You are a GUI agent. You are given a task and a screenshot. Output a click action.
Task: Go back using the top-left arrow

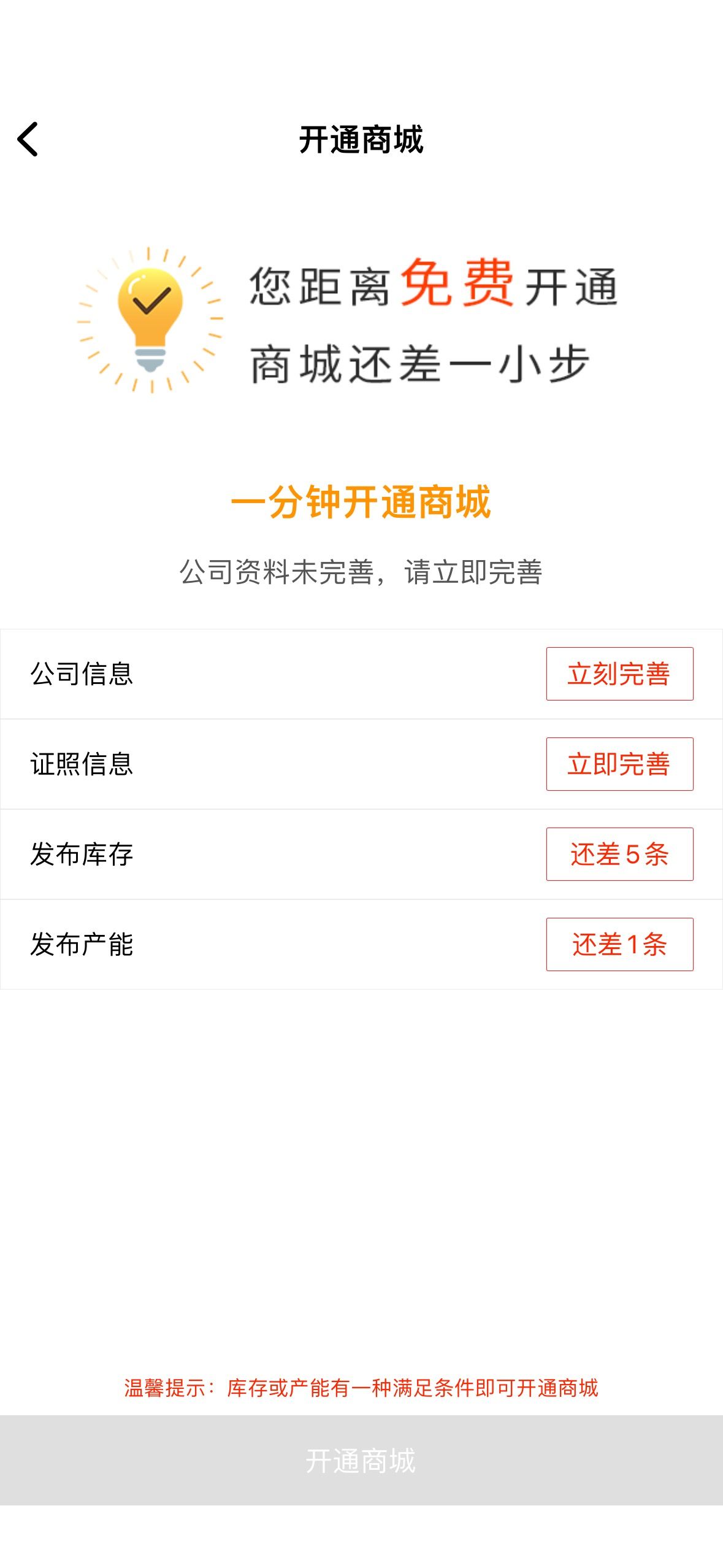(x=28, y=139)
